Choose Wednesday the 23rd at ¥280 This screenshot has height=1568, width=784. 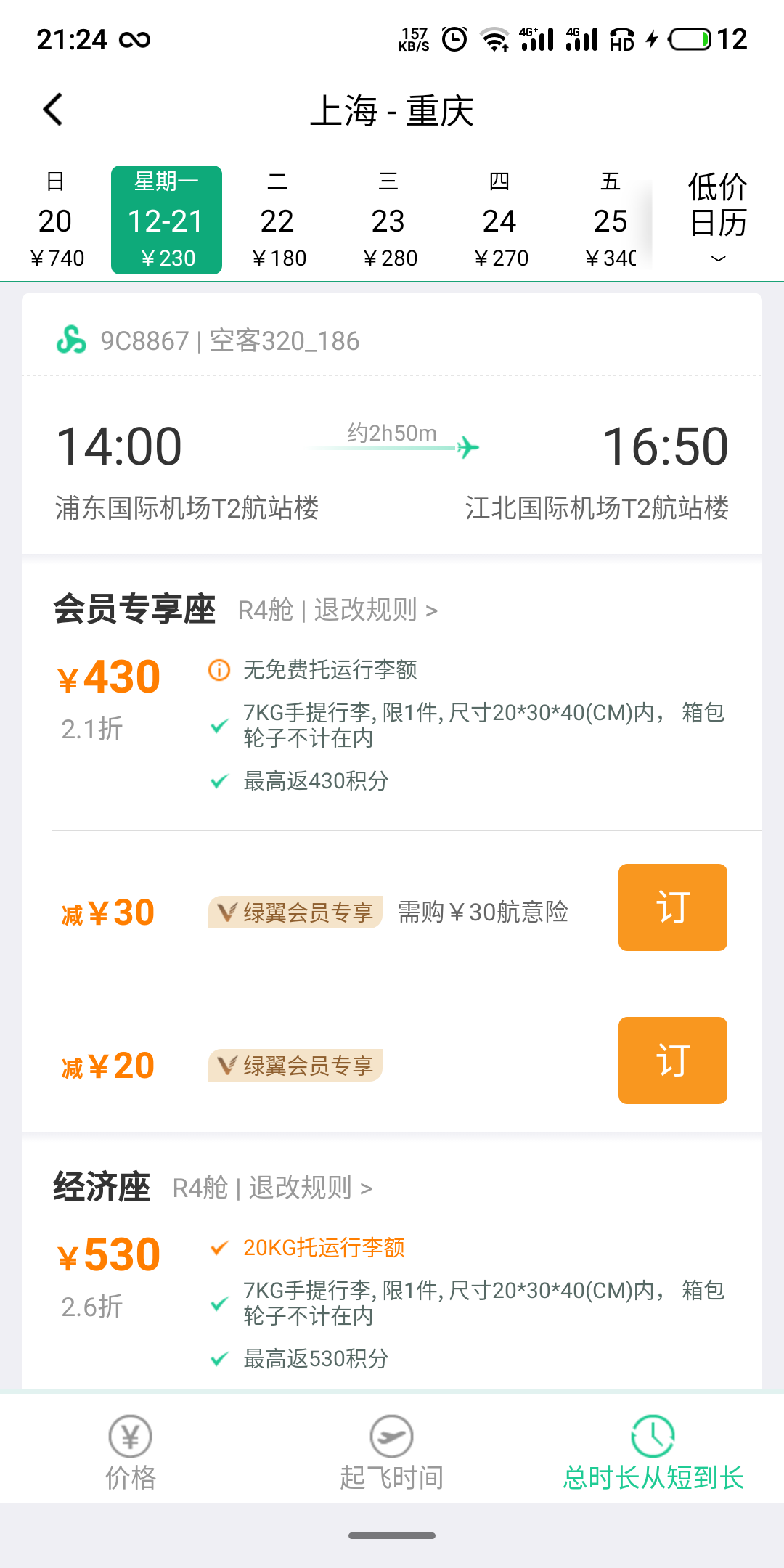389,220
